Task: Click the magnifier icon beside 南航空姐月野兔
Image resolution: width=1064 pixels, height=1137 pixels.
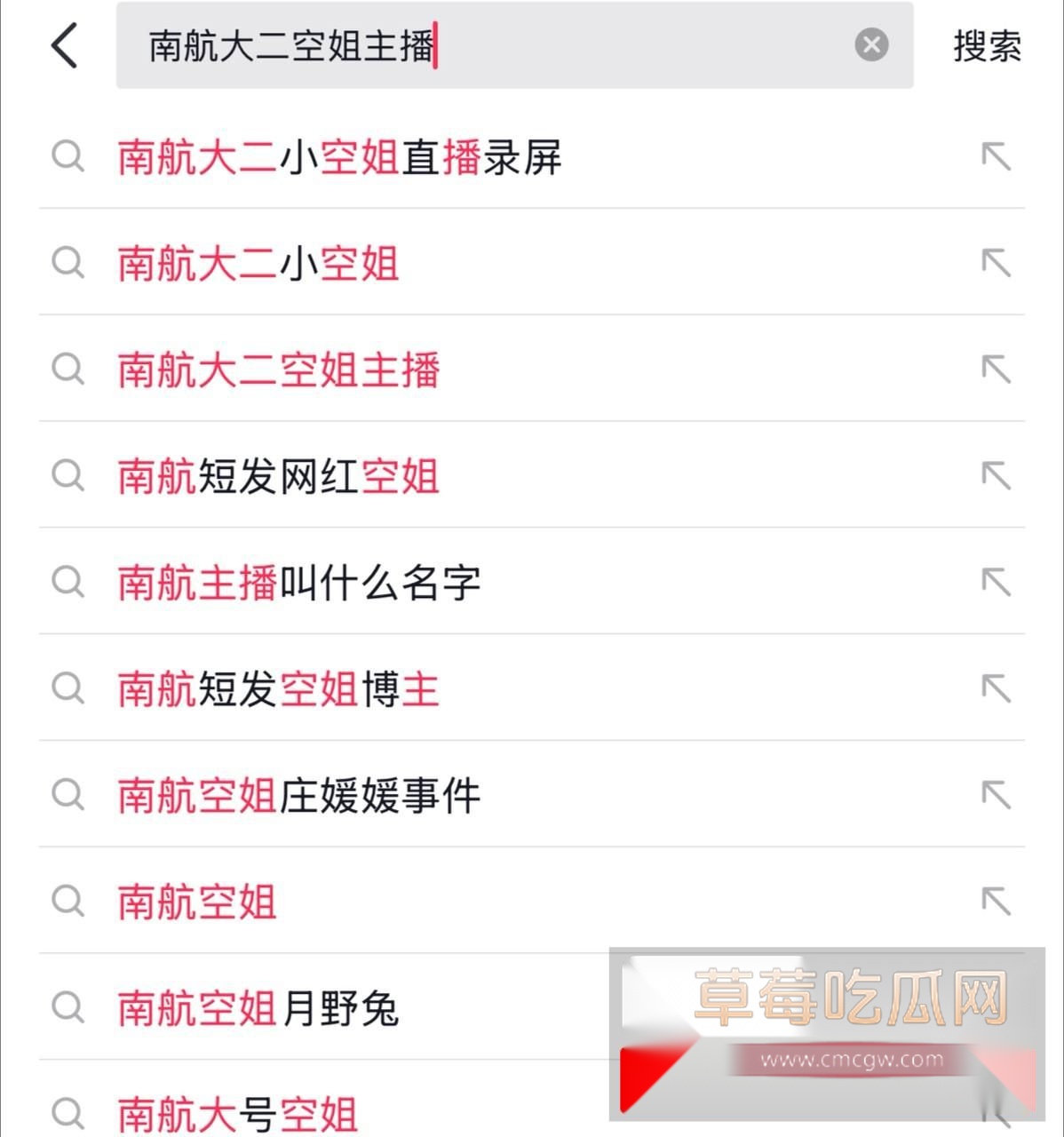Action: click(67, 1007)
